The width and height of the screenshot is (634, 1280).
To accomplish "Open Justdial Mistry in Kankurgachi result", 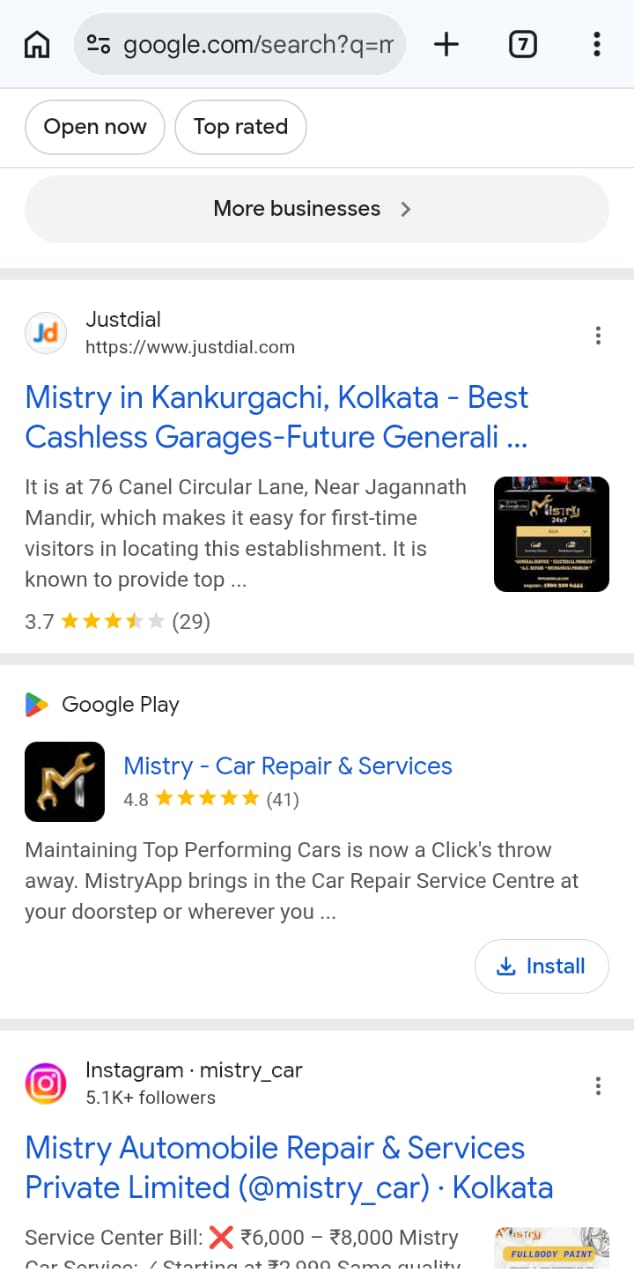I will pos(276,417).
